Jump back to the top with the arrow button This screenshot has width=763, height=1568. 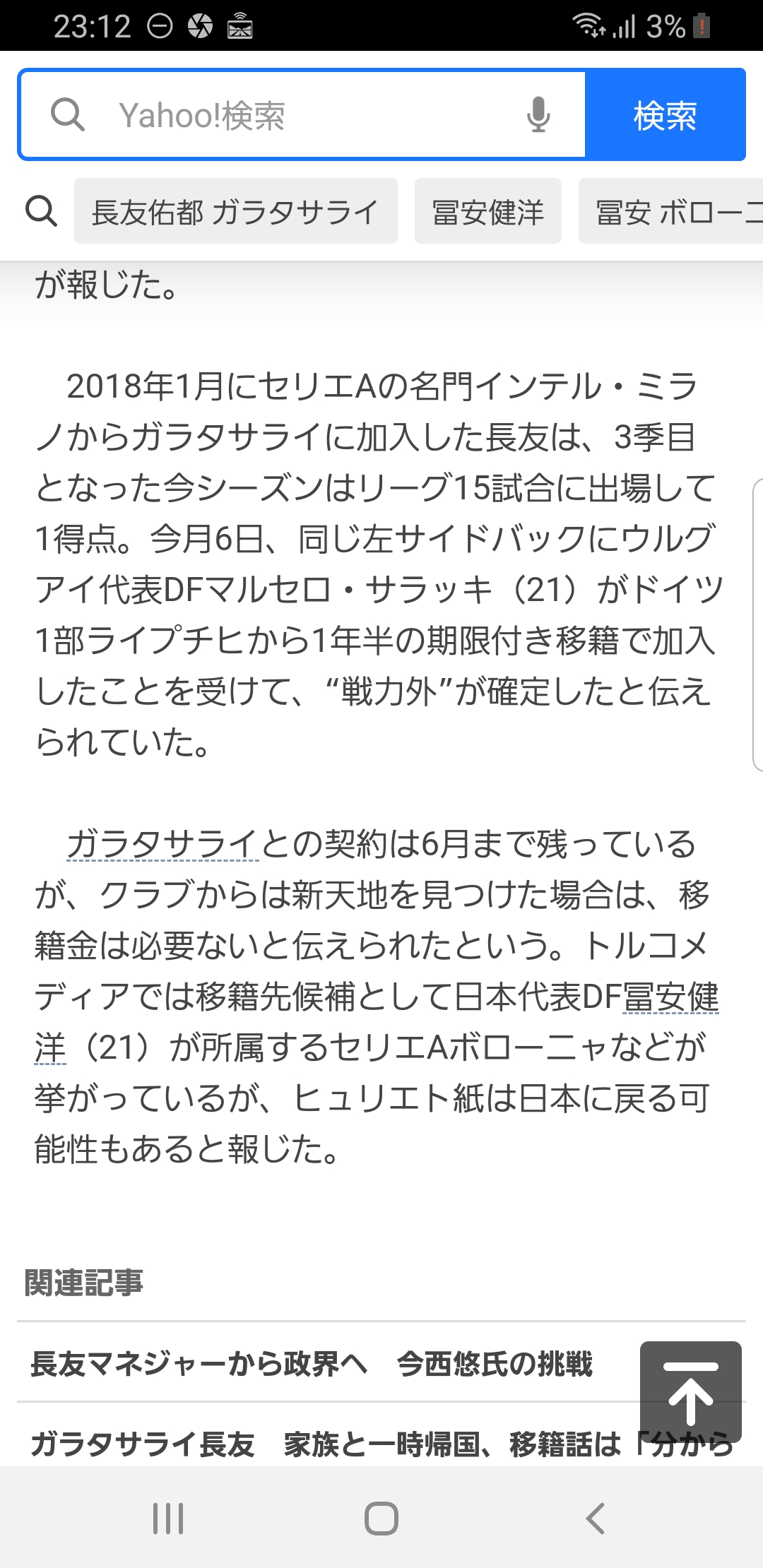690,1391
